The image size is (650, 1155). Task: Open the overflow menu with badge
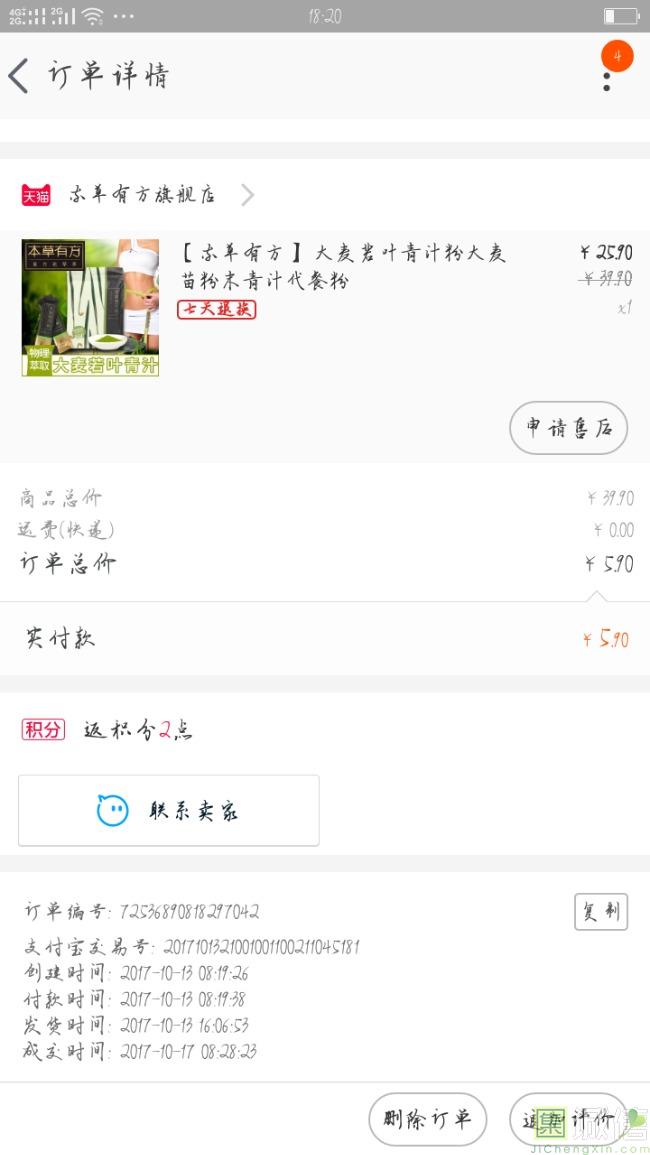point(607,75)
